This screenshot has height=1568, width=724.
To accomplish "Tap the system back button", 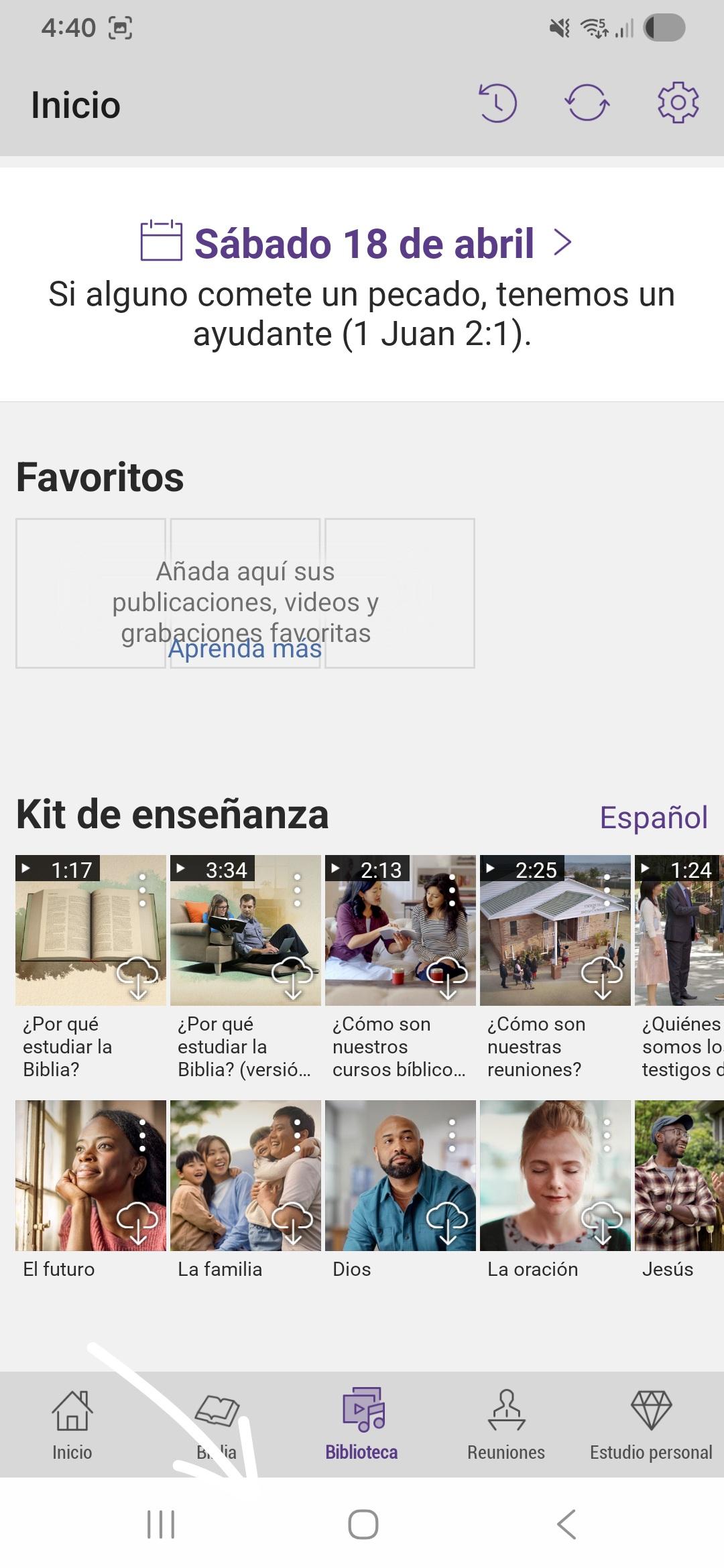I will (x=566, y=1524).
